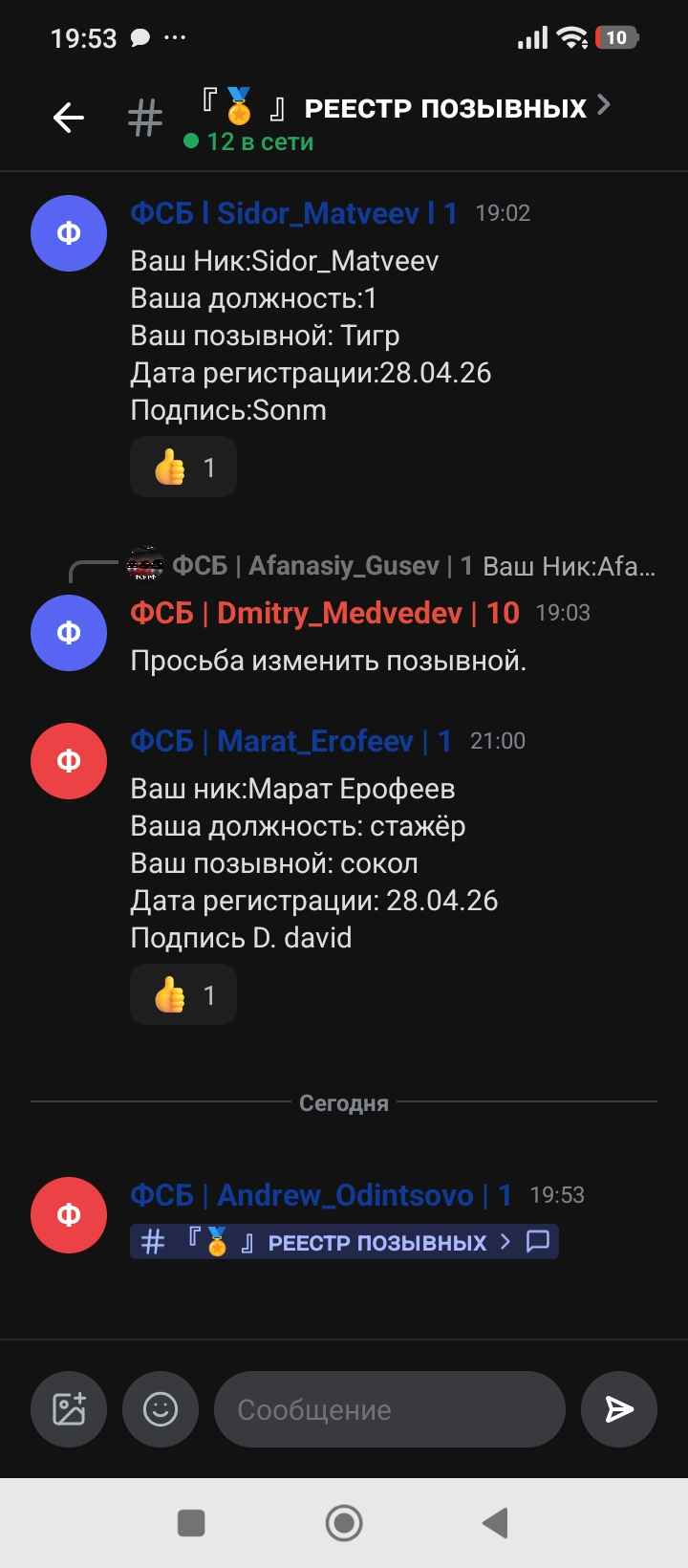Focus the Сообщение text field
This screenshot has height=1568, width=688.
(390, 1409)
